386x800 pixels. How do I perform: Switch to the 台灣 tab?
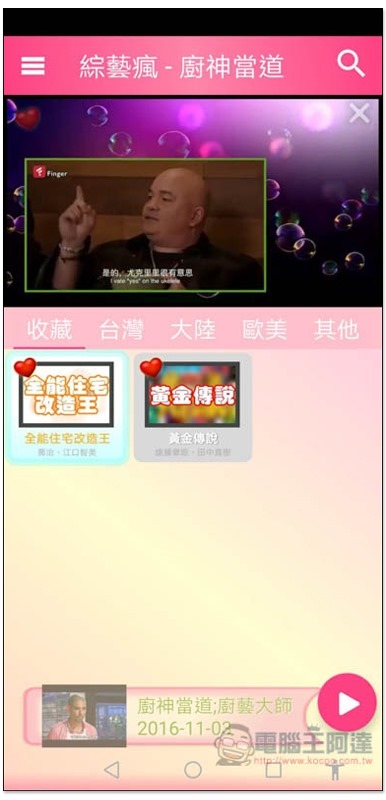coord(121,330)
